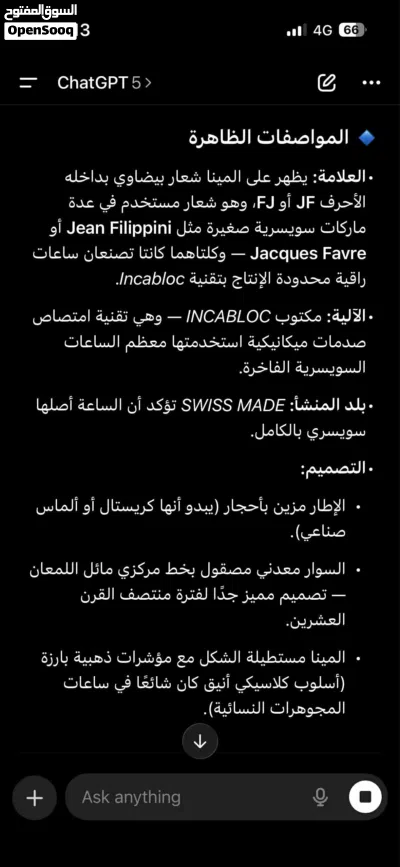Viewport: 400px width, 867px height.
Task: Open the three-dot overflow menu
Action: 371,83
